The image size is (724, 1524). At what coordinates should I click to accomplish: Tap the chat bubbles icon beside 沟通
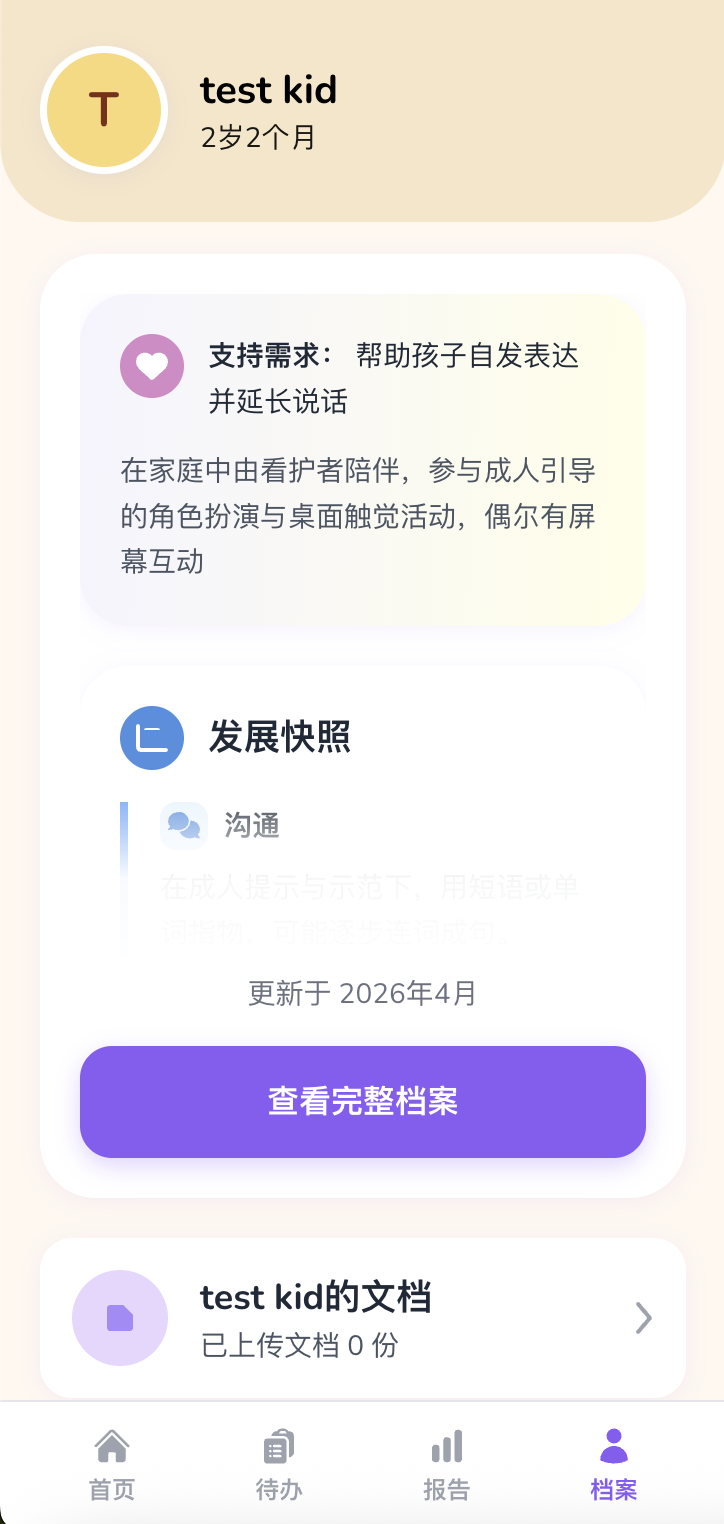tap(183, 825)
